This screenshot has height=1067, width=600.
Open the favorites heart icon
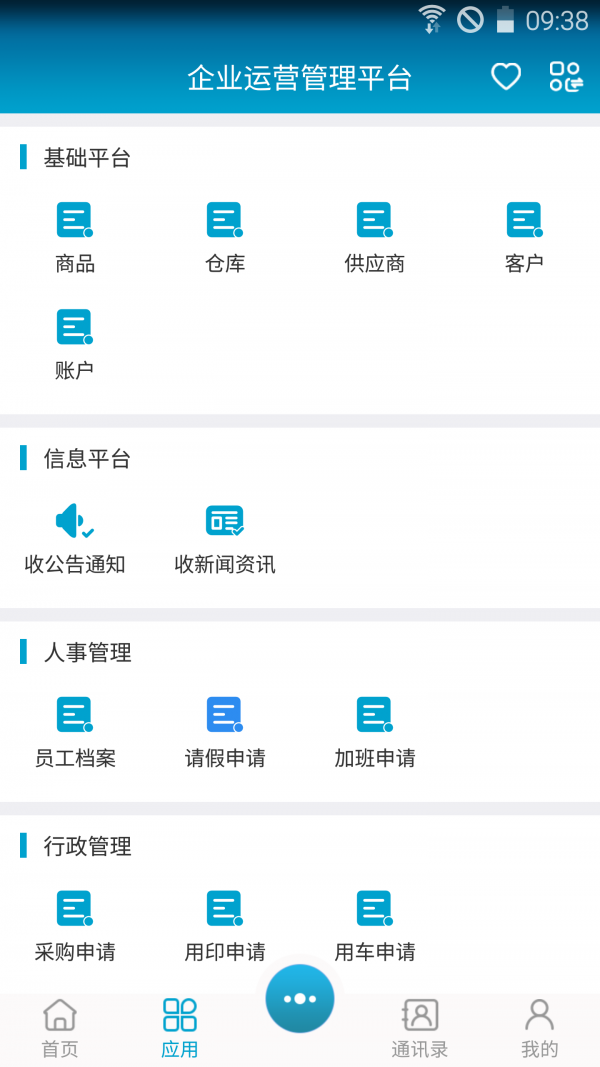[506, 77]
